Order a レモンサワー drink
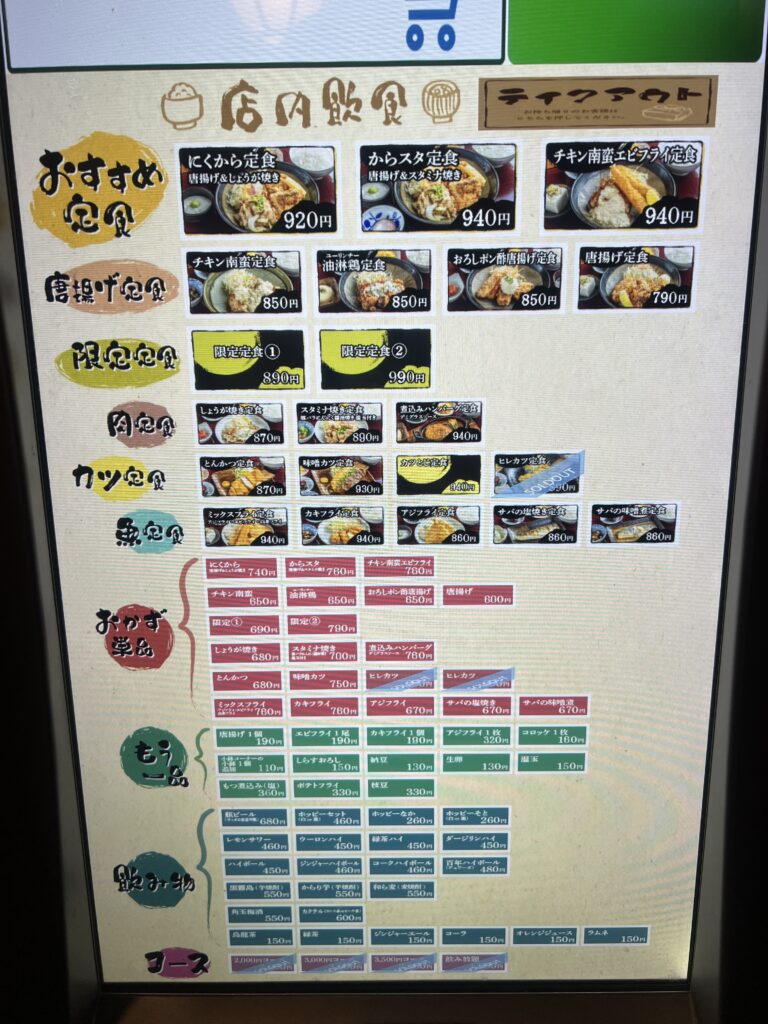This screenshot has width=768, height=1024. 255,843
